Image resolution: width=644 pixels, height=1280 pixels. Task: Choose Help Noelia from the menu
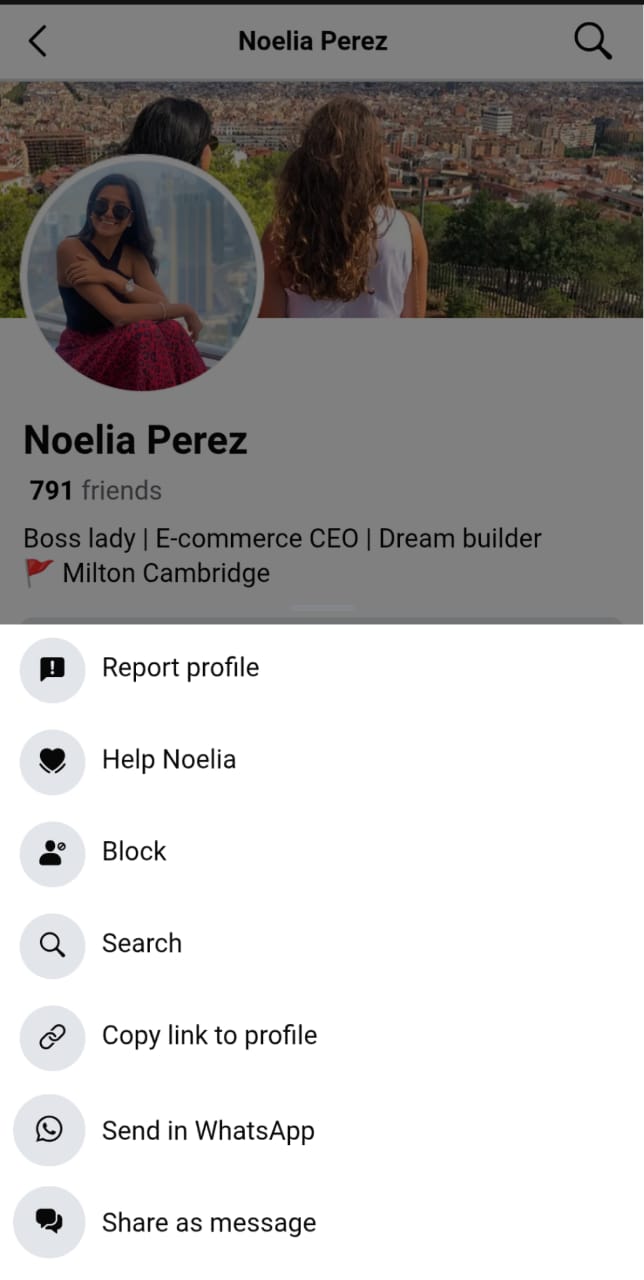pos(168,760)
